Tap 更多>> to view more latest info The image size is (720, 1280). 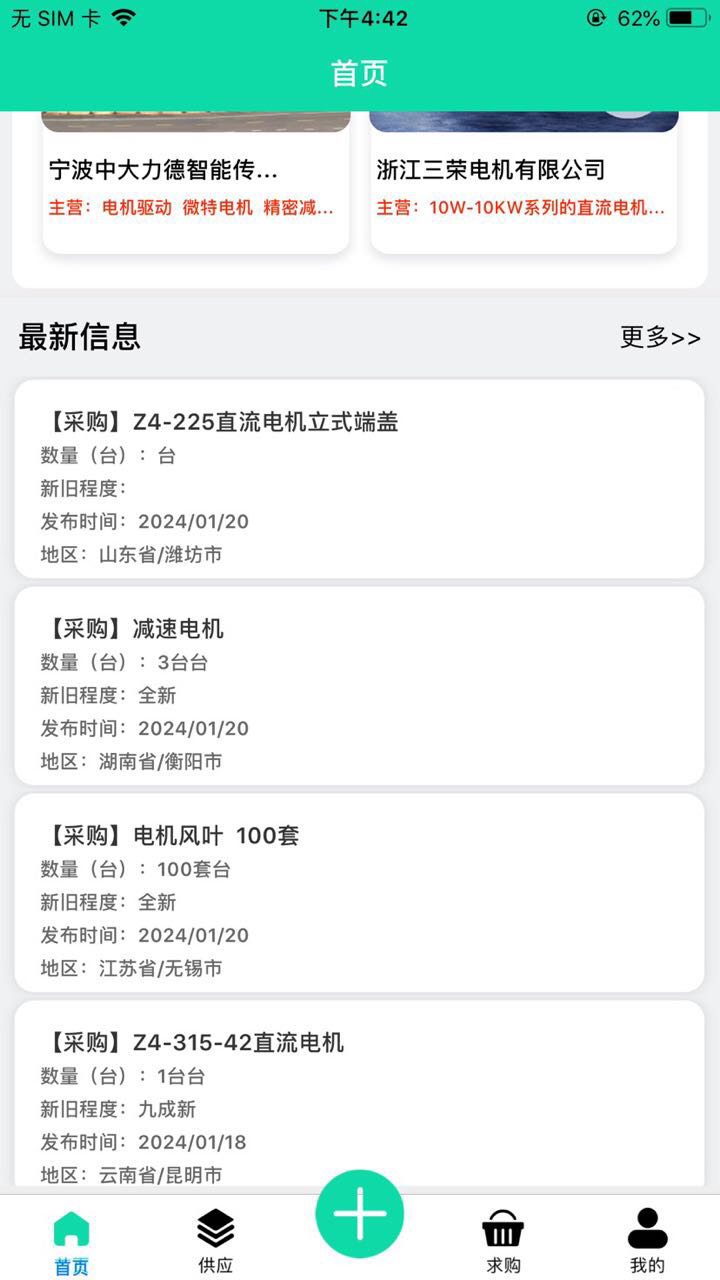tap(660, 338)
